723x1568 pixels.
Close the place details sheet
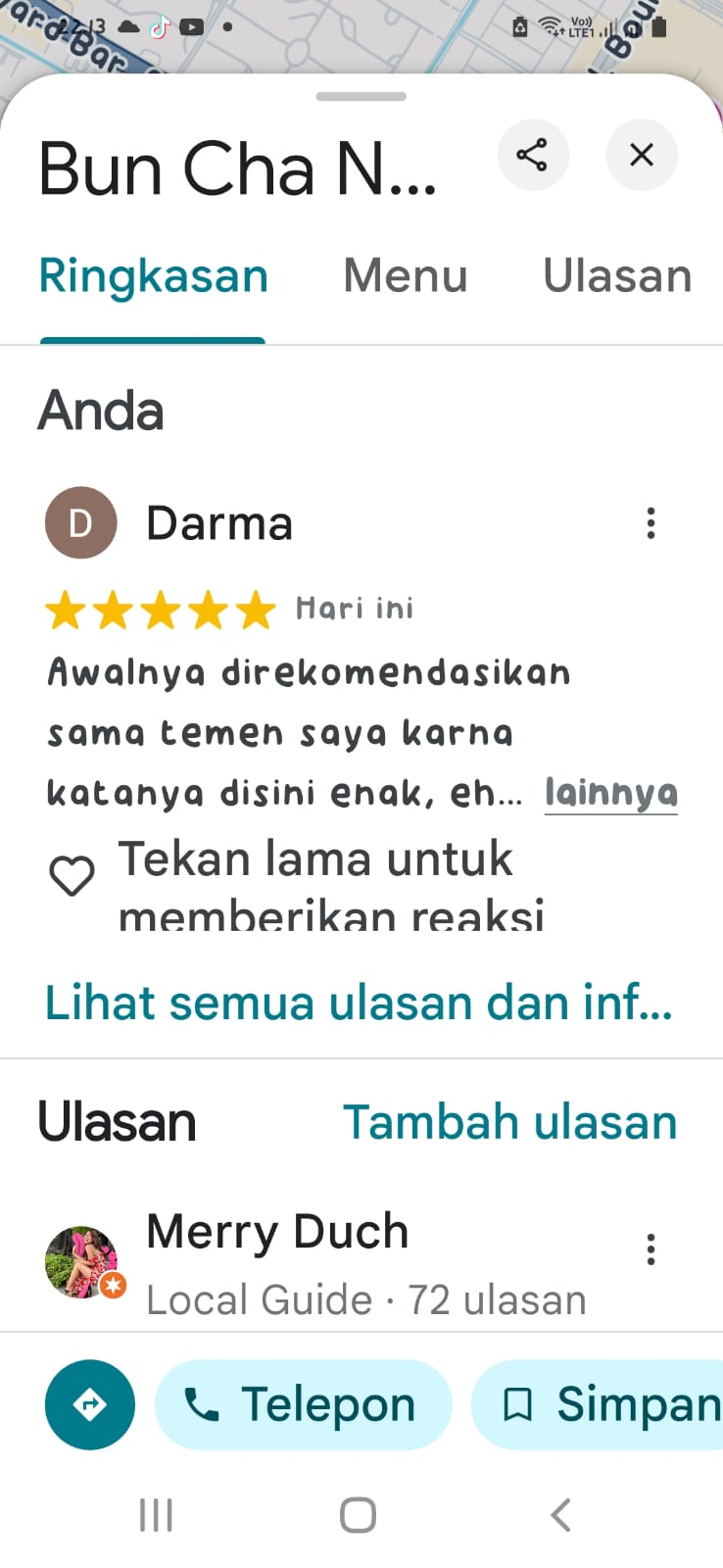click(x=642, y=155)
